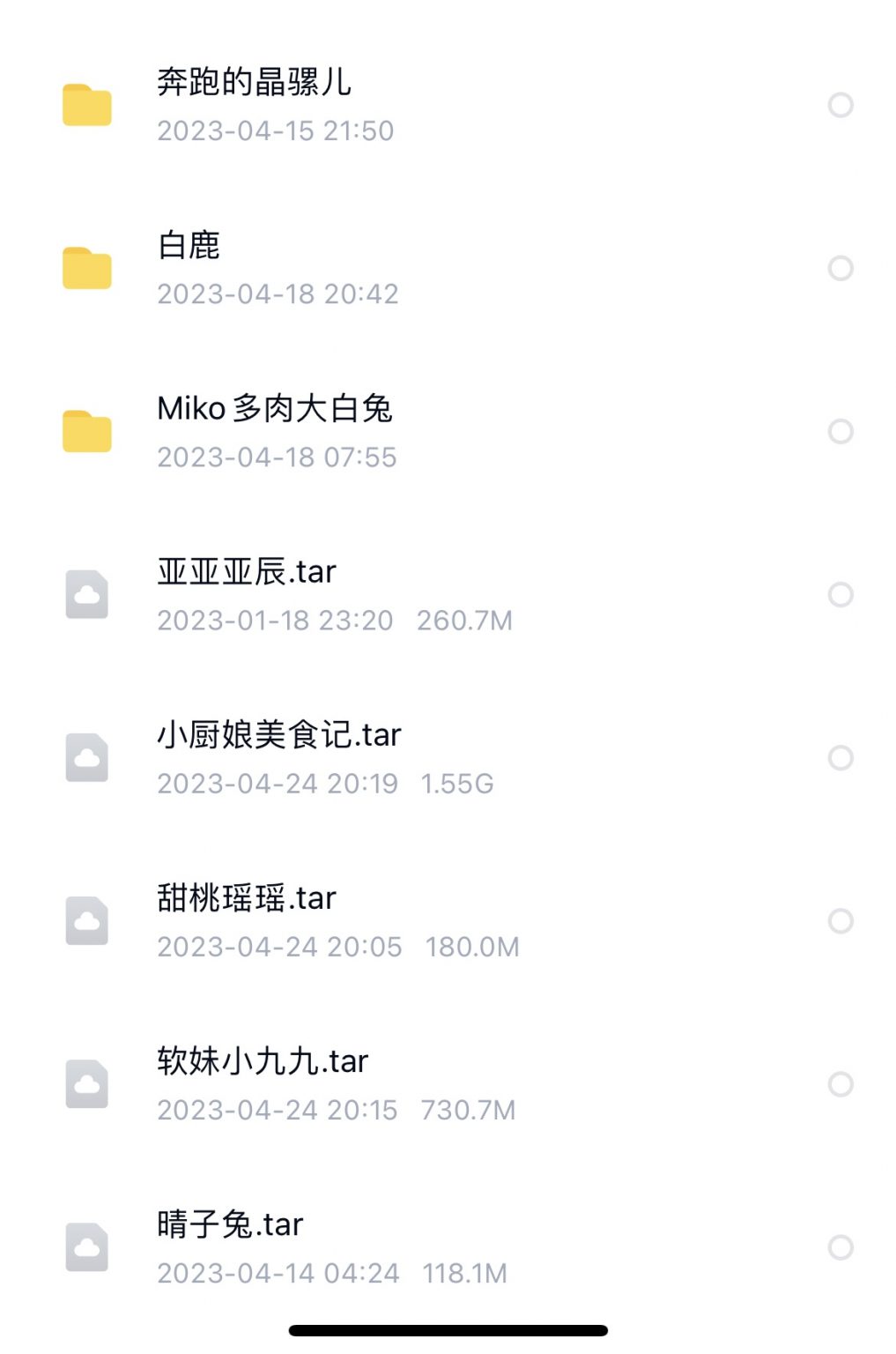Select the circle next to 白鹿
896x1354 pixels.
838,267
